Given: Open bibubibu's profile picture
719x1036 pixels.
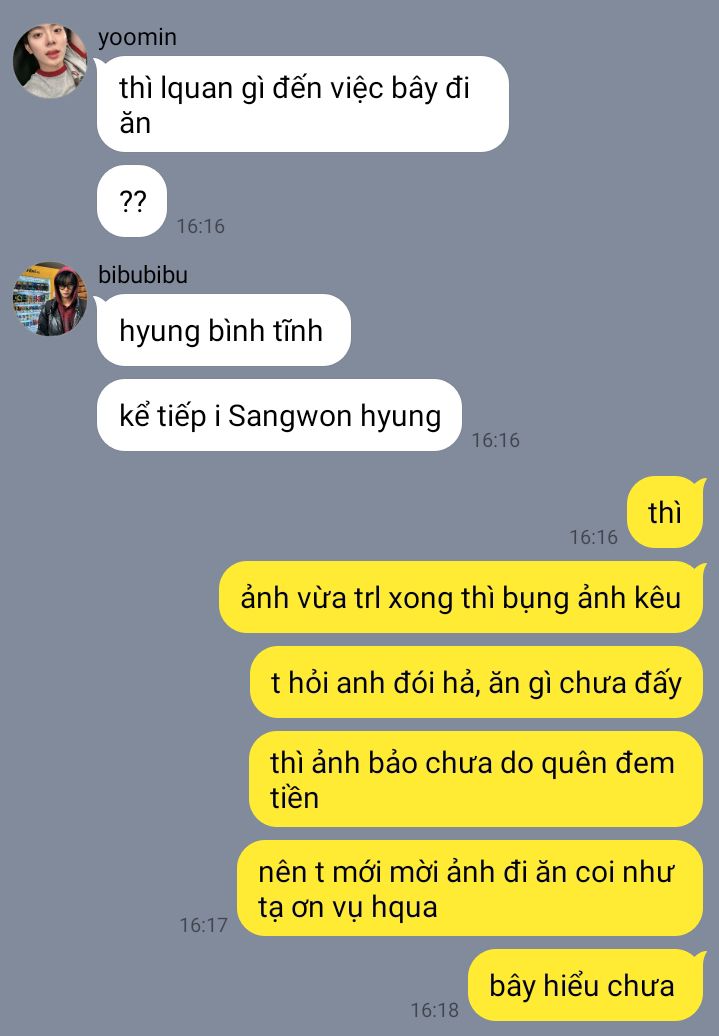Looking at the screenshot, I should click(50, 299).
